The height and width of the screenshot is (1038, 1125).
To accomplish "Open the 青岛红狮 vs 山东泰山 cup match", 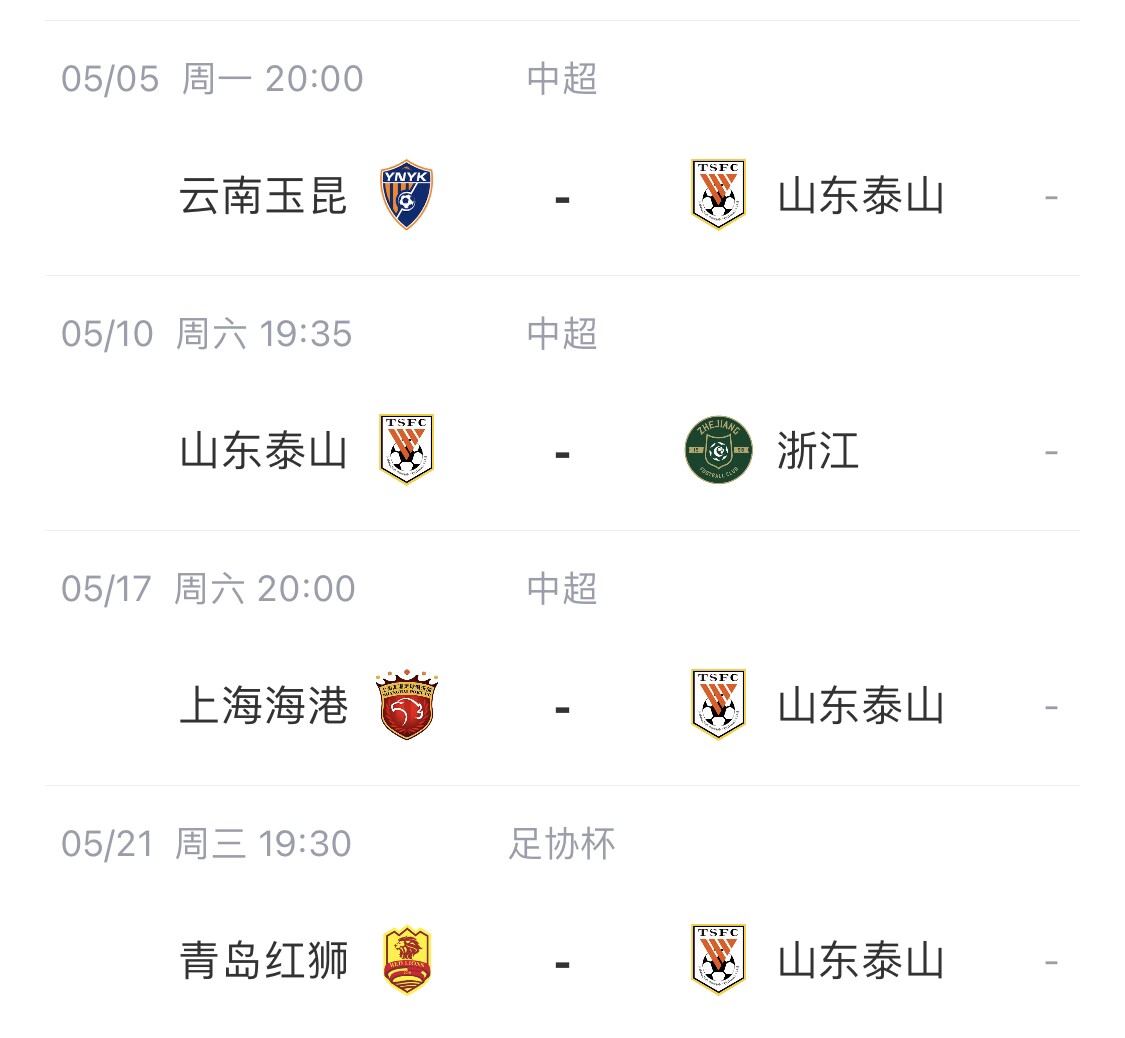I will coord(562,961).
